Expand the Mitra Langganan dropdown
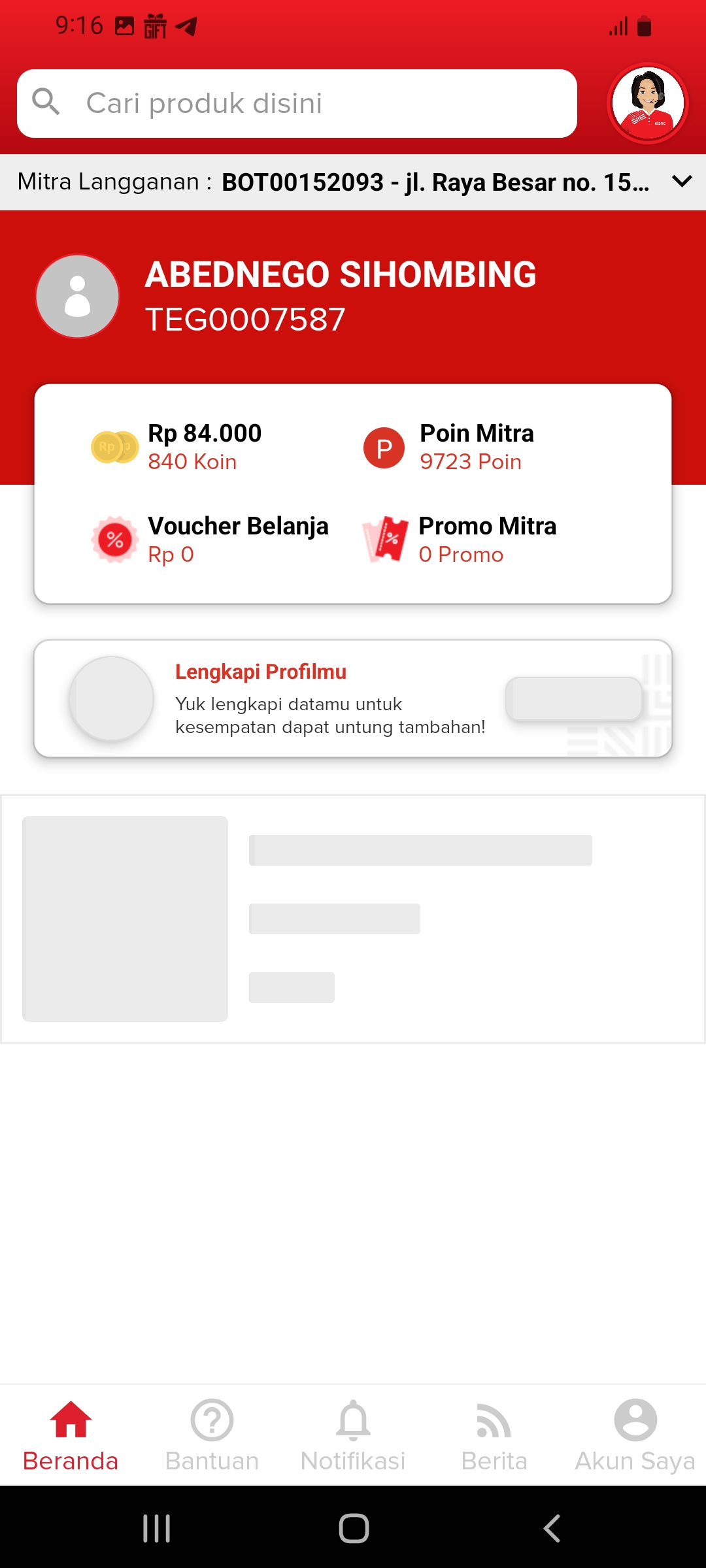The image size is (706, 1568). point(681,182)
